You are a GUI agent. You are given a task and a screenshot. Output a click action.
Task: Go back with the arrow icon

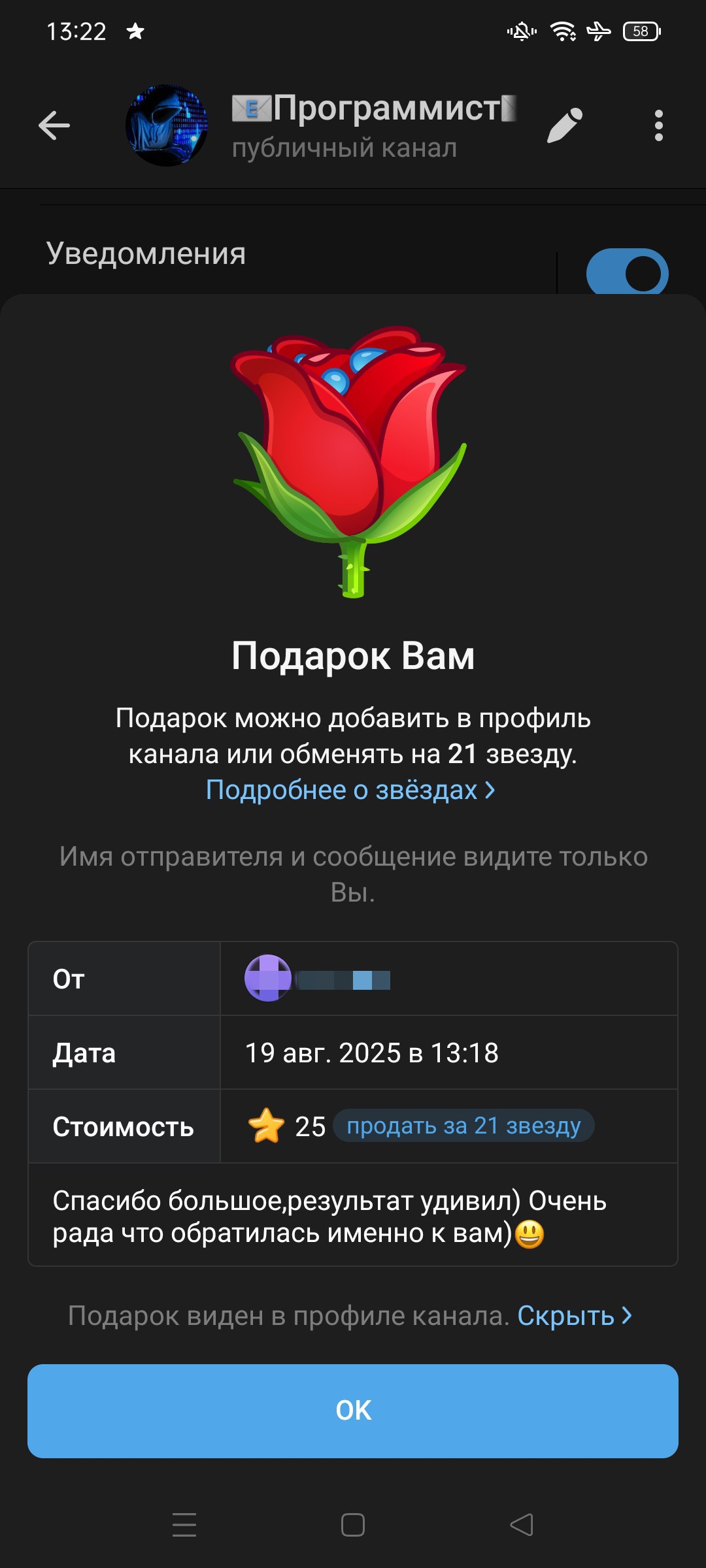coord(54,125)
